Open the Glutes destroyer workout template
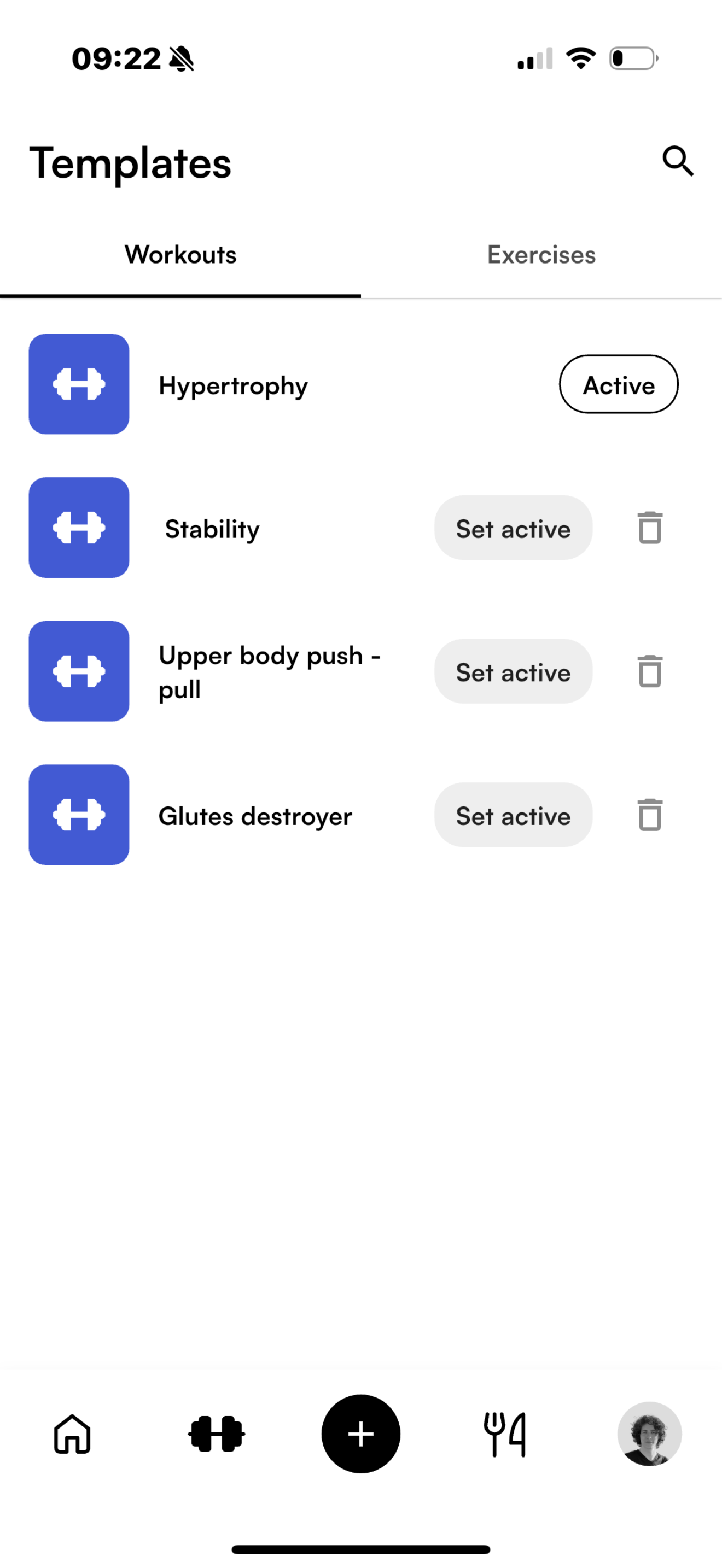Viewport: 722px width, 1568px height. coord(254,816)
